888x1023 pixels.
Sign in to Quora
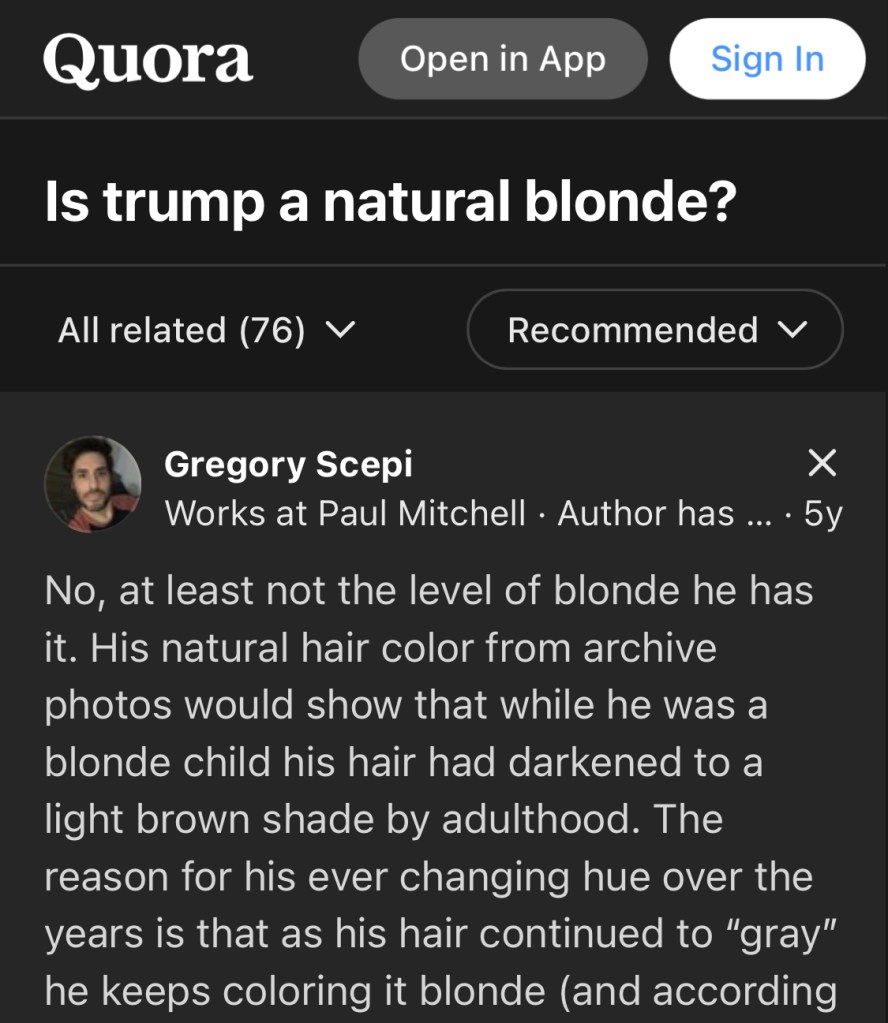767,60
